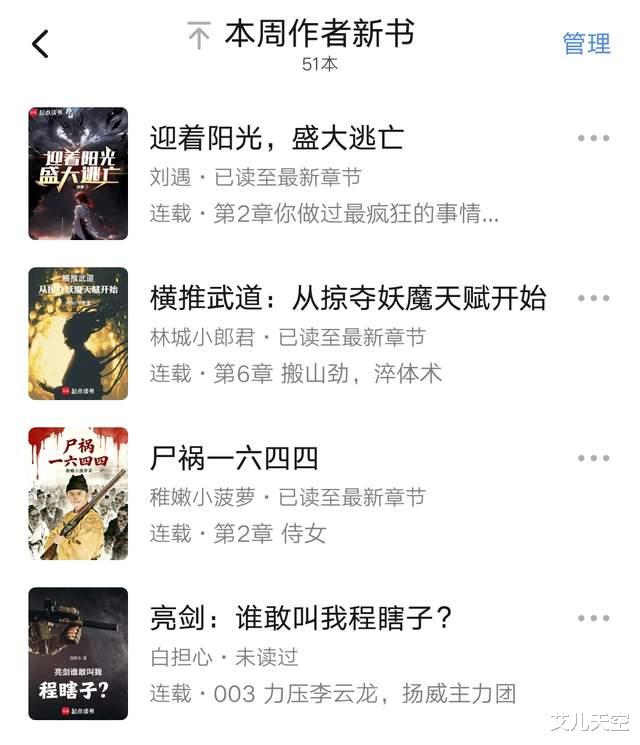Image resolution: width=640 pixels, height=745 pixels.
Task: Open more options for 迎着阳光，盛大逃亡
Action: 593,138
